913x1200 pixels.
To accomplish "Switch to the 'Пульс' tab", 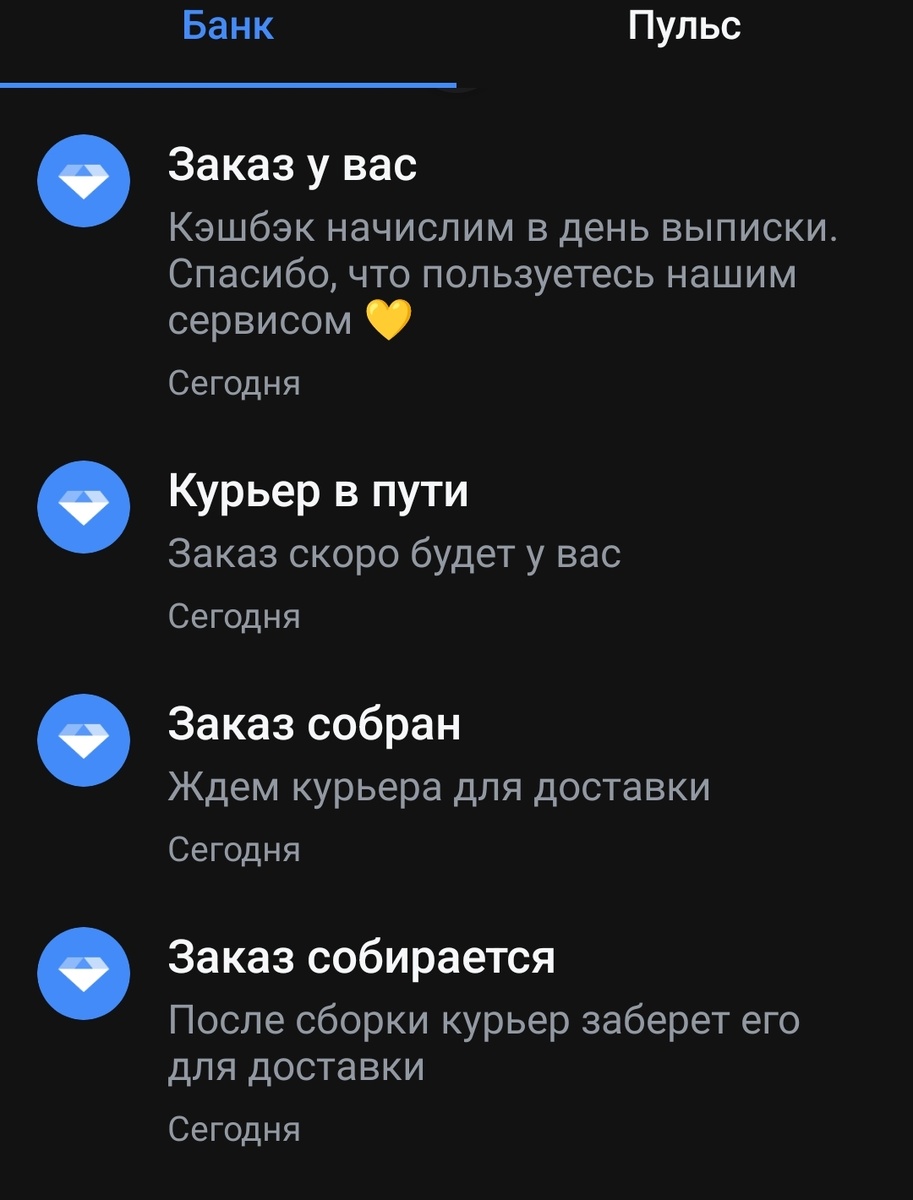I will tap(684, 26).
